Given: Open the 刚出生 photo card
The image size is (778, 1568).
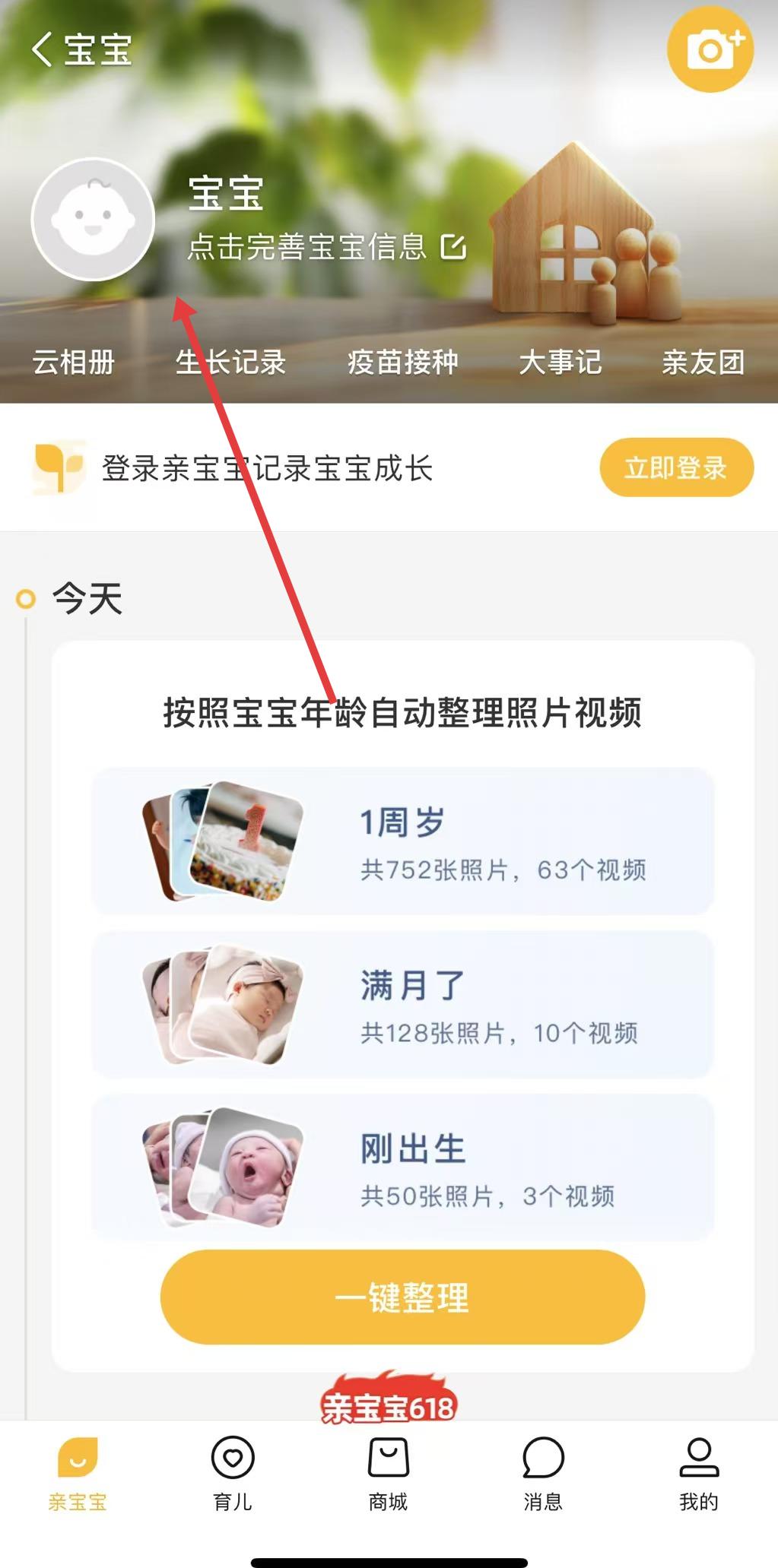Looking at the screenshot, I should coord(402,1167).
